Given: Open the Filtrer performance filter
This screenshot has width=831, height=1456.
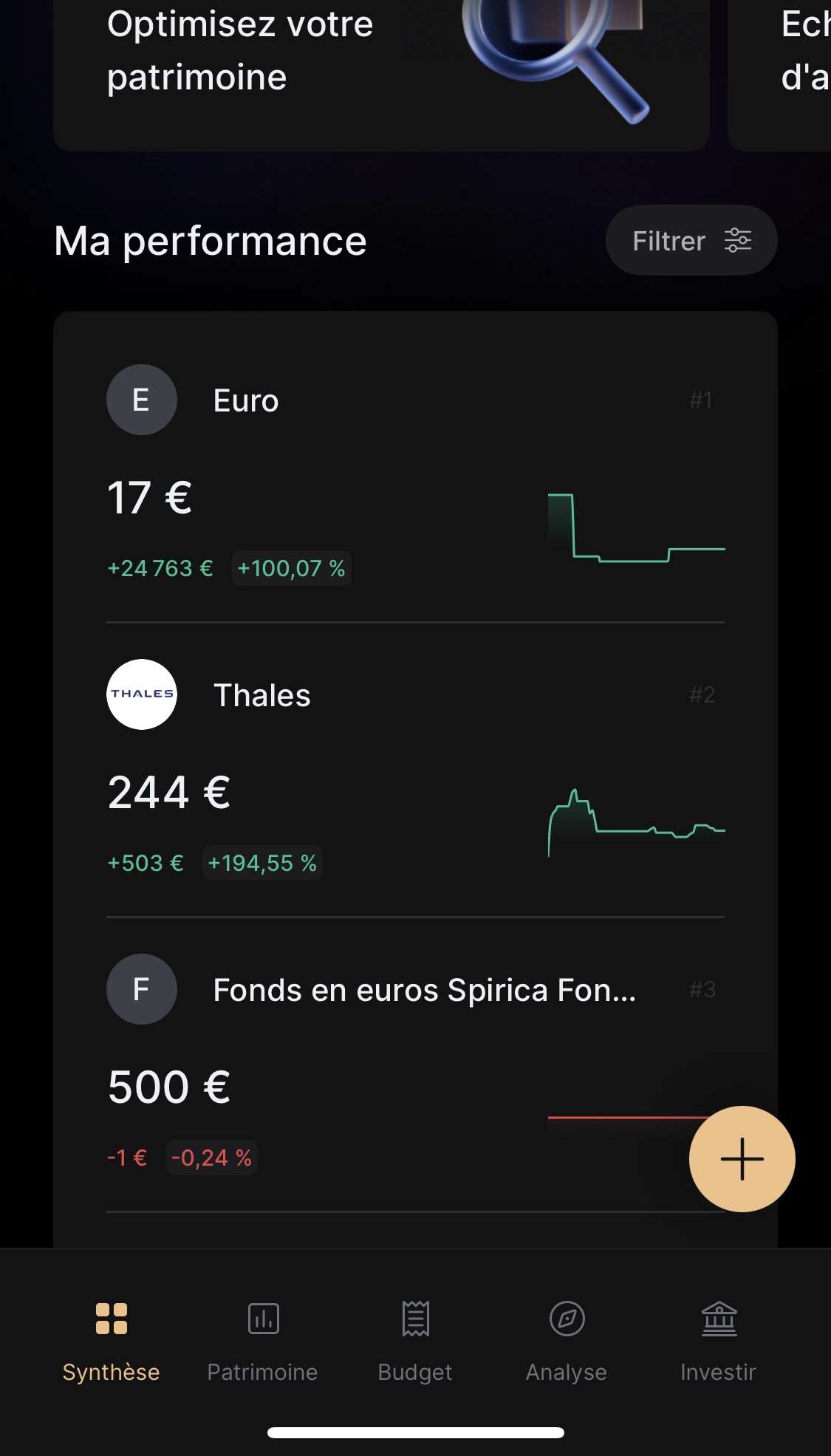Looking at the screenshot, I should [691, 241].
